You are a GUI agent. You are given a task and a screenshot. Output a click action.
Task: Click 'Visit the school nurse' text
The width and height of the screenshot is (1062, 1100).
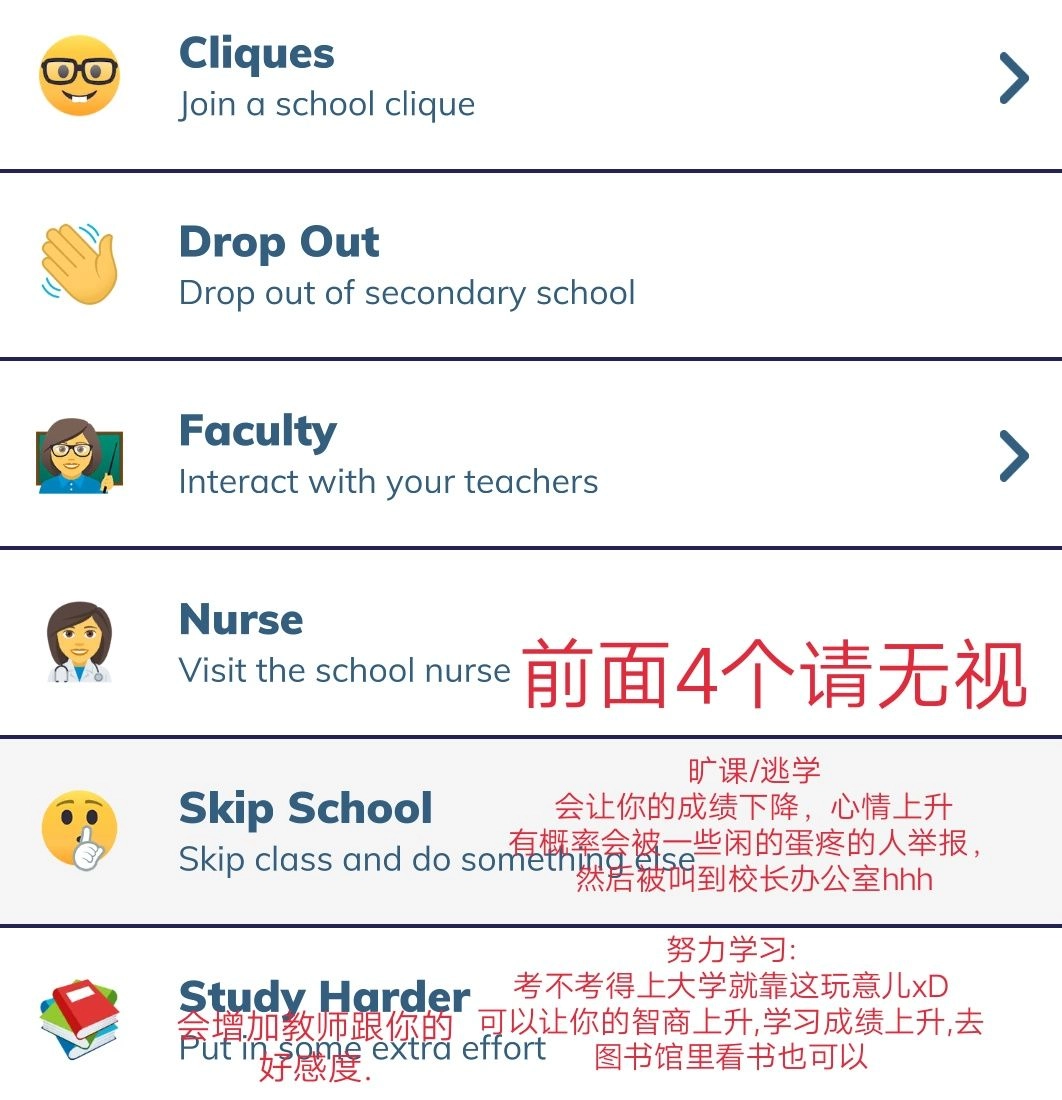tap(345, 670)
